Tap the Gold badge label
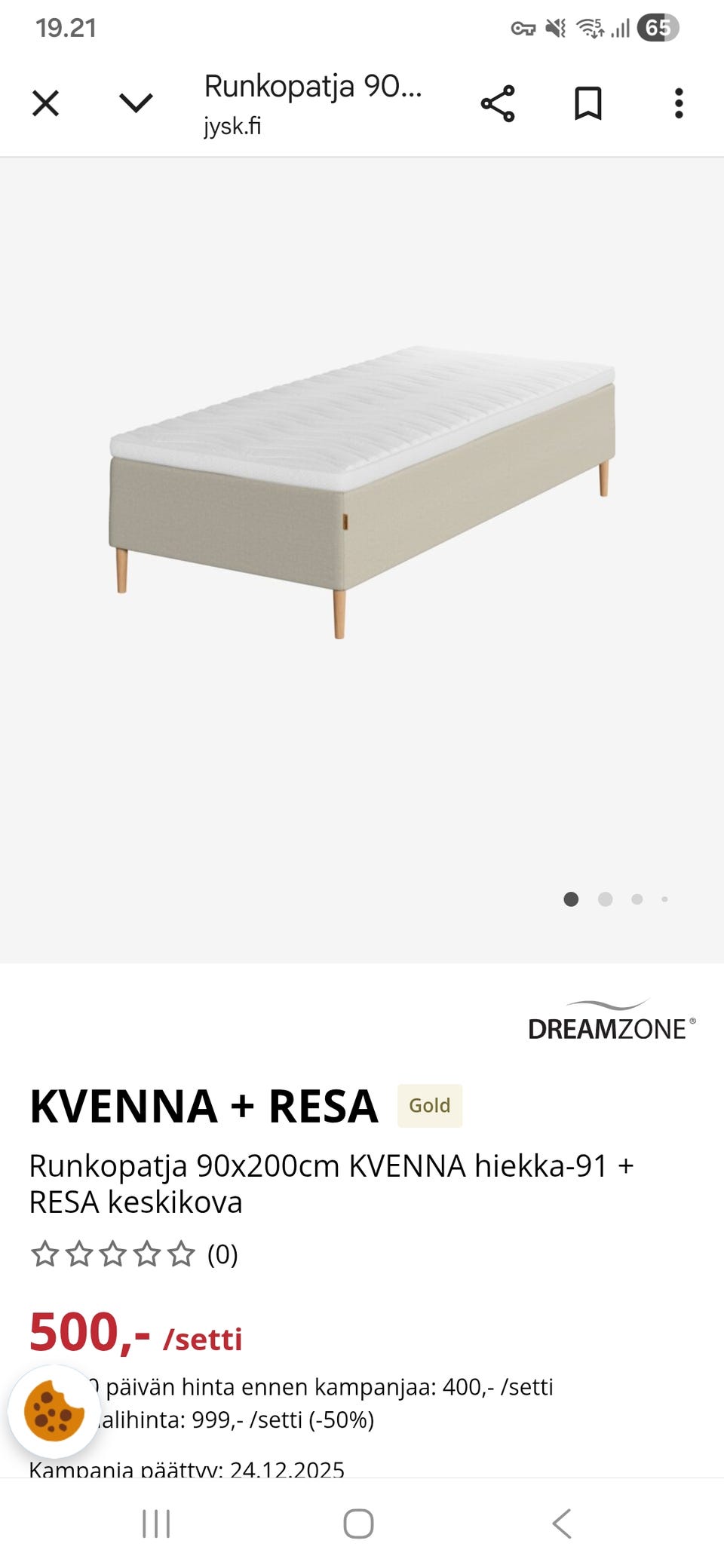 click(429, 1106)
